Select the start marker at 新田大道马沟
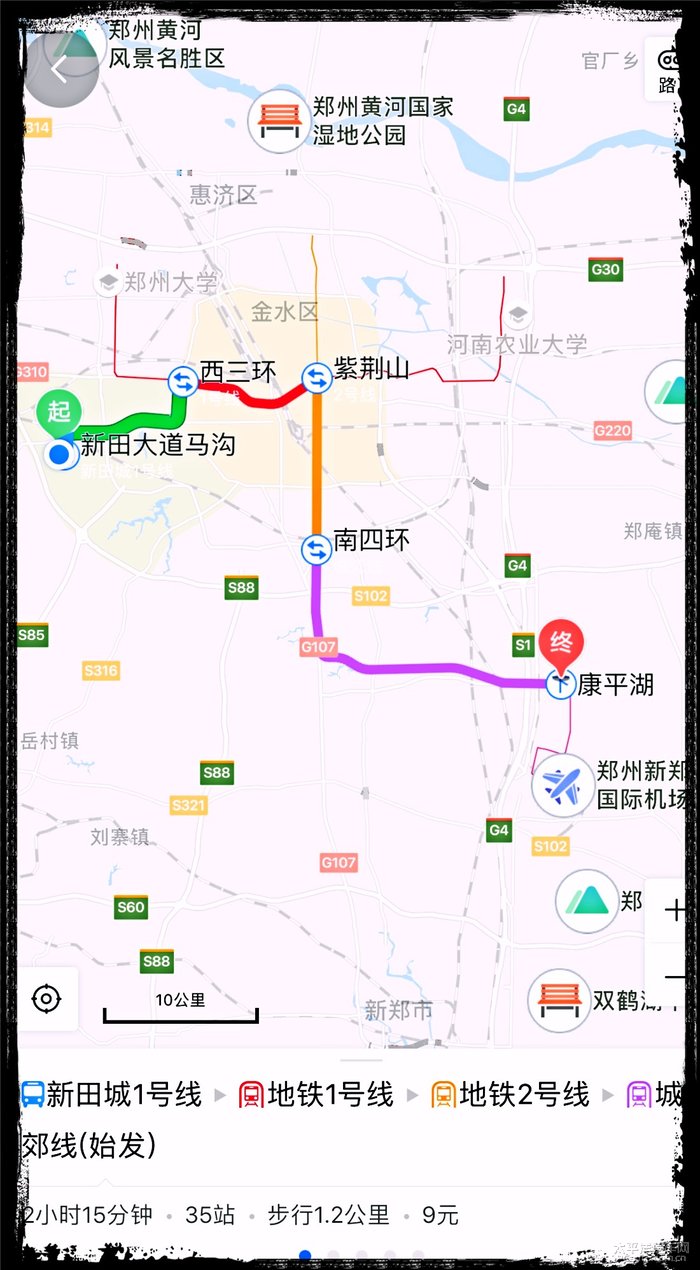The height and width of the screenshot is (1270, 700). point(59,415)
